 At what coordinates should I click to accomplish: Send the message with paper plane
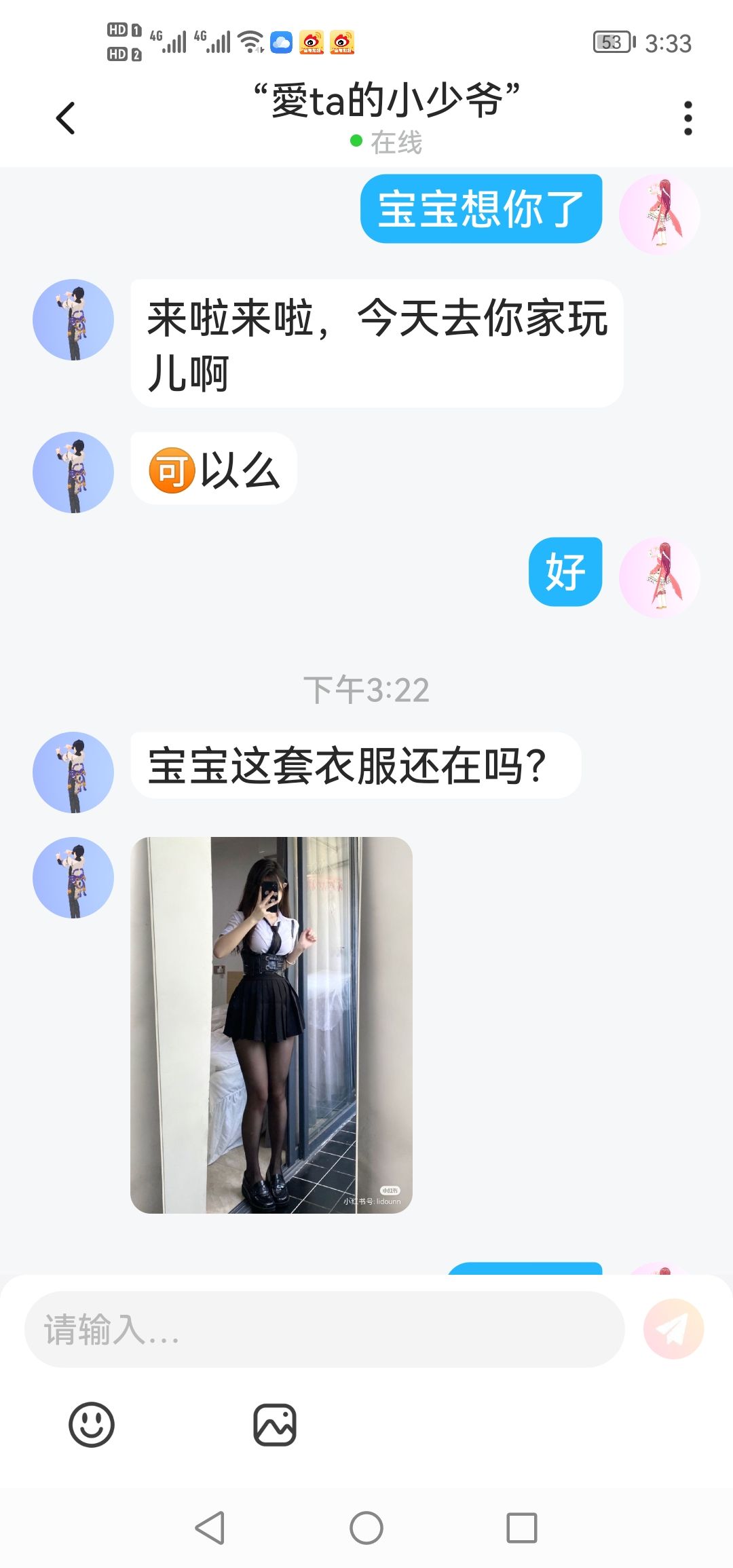click(673, 1329)
